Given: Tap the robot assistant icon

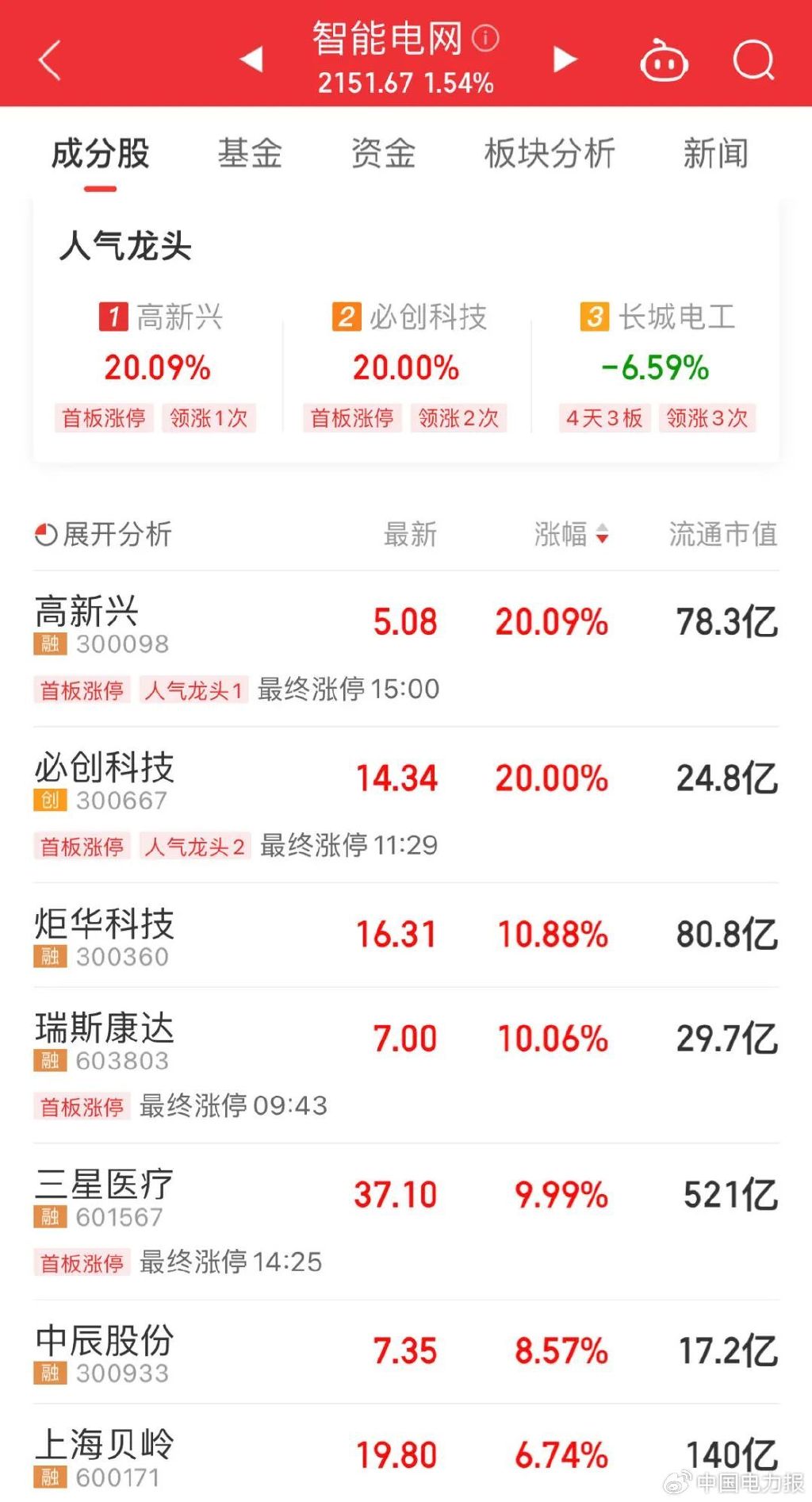Looking at the screenshot, I should point(665,62).
